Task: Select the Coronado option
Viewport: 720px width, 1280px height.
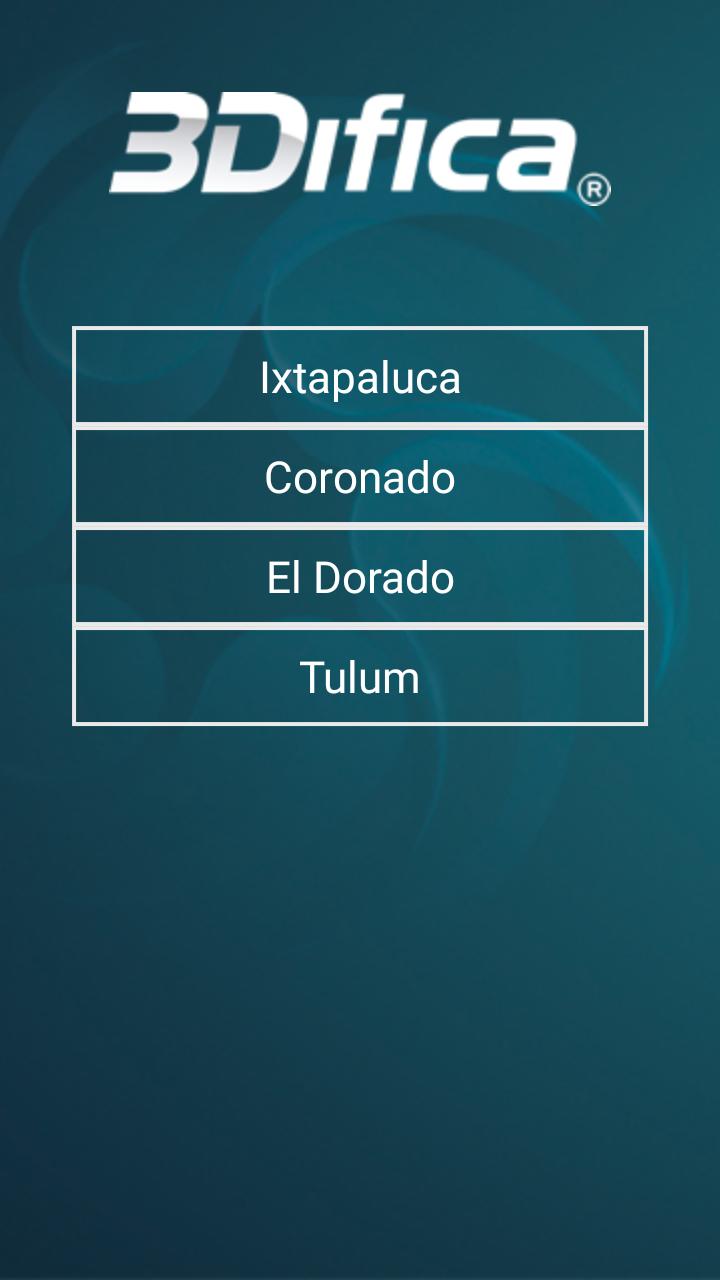Action: (360, 477)
